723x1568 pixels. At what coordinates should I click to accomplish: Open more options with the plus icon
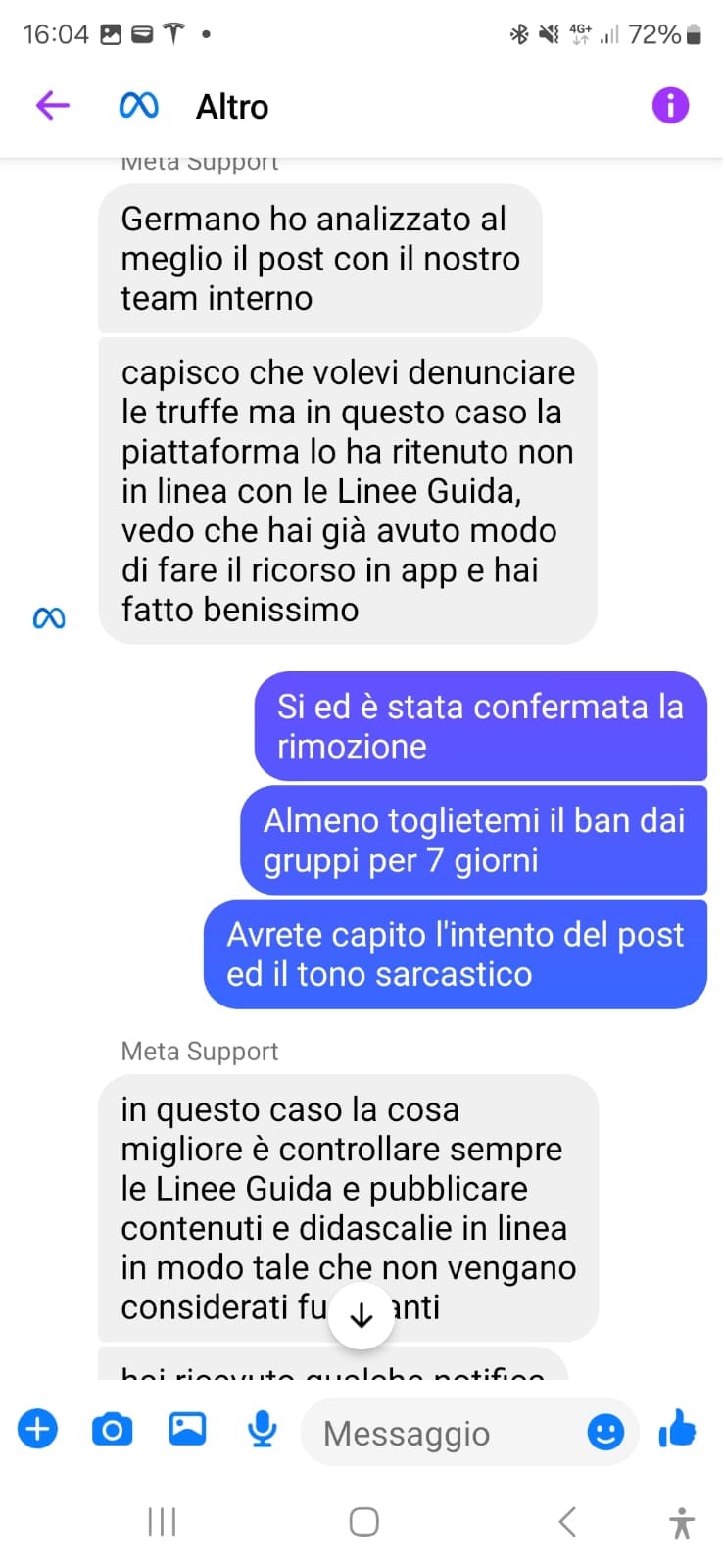pyautogui.click(x=37, y=1430)
